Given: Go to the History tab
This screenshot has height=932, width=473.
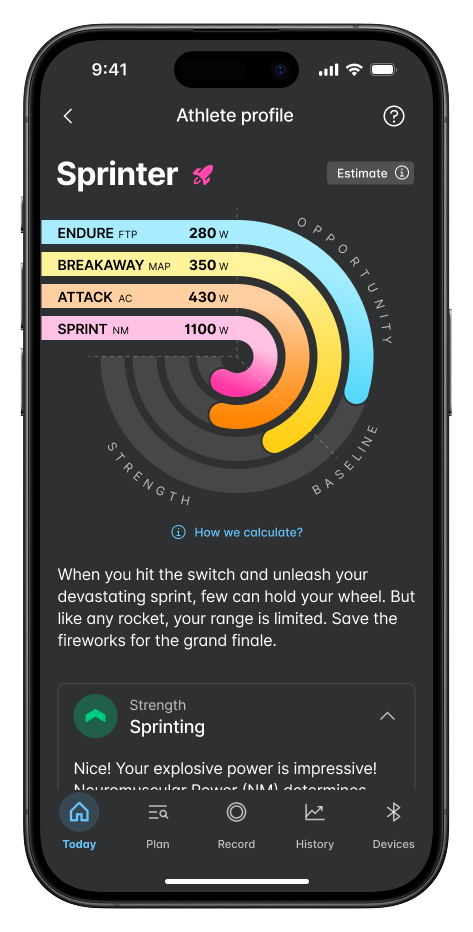Looking at the screenshot, I should [x=314, y=824].
